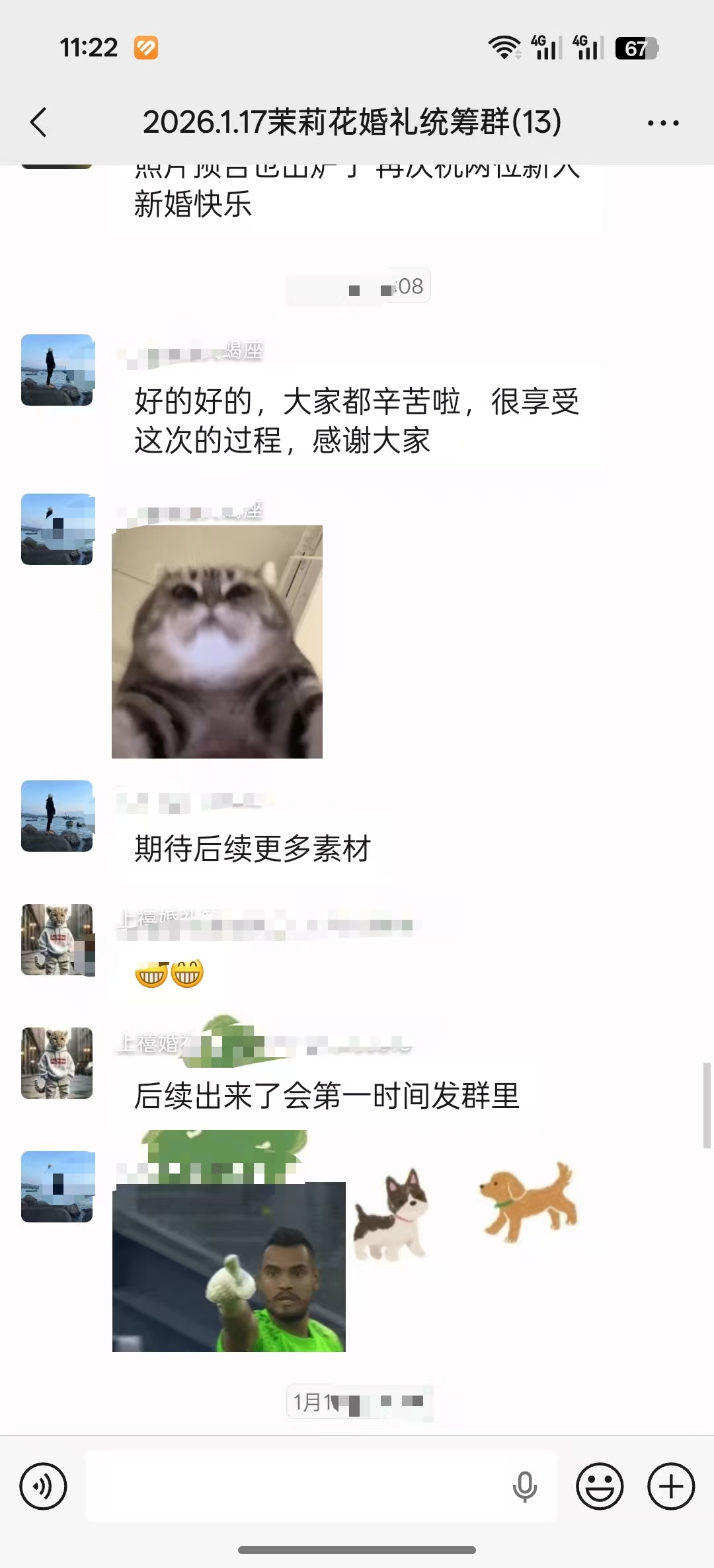
Task: Switch to voice input mode
Action: click(x=44, y=1487)
